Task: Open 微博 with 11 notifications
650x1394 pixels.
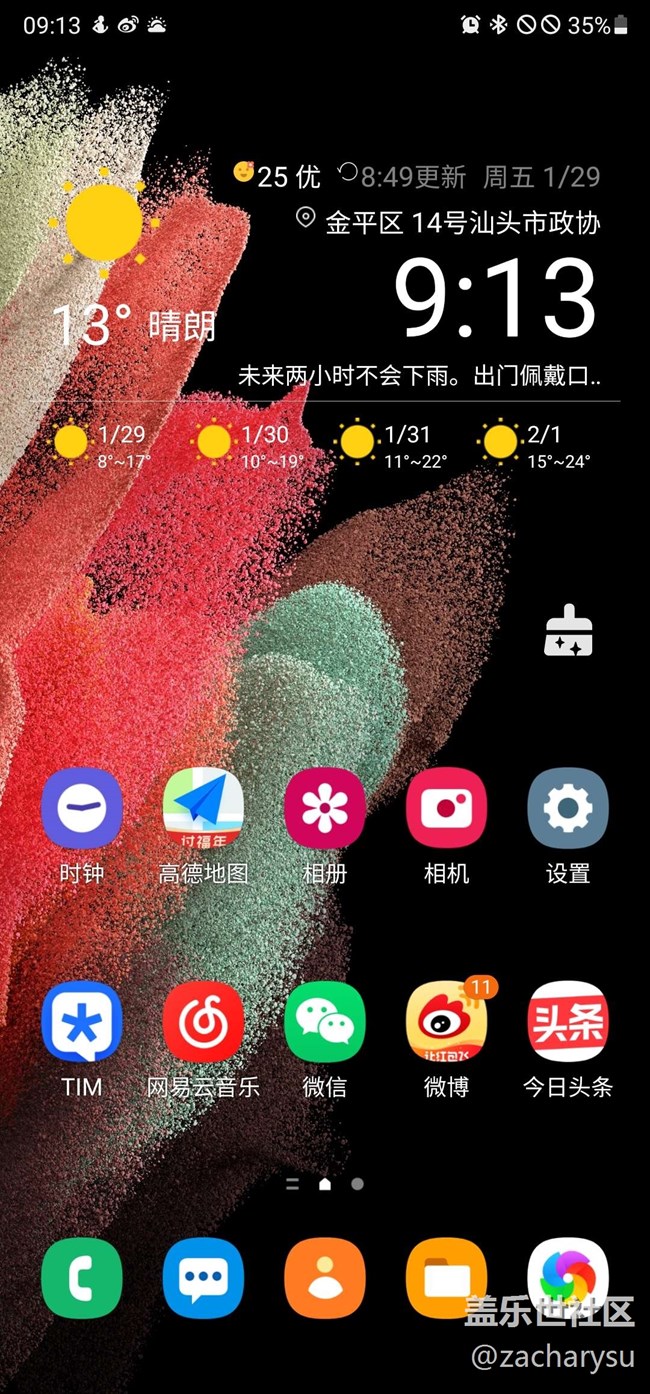Action: 446,1022
